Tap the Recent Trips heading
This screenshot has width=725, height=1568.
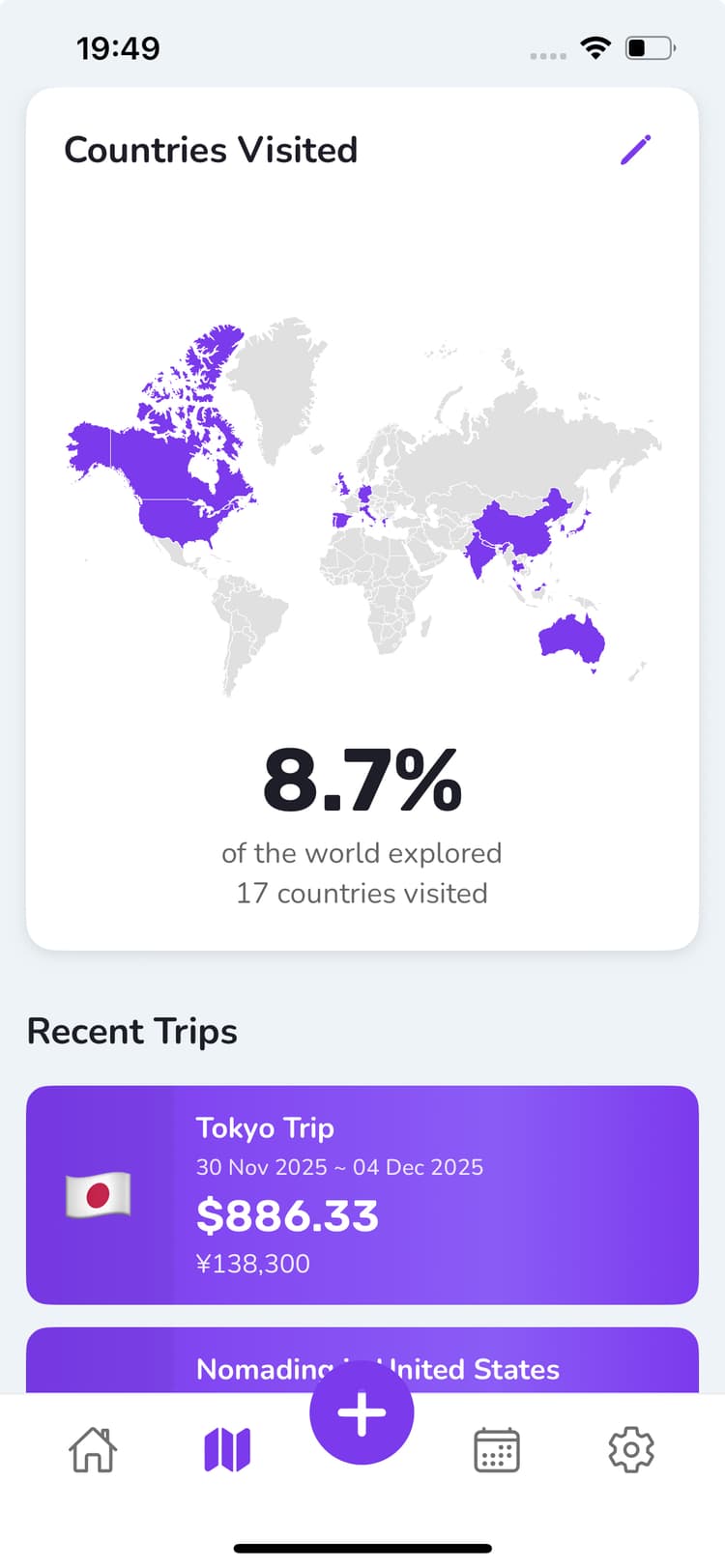131,1031
